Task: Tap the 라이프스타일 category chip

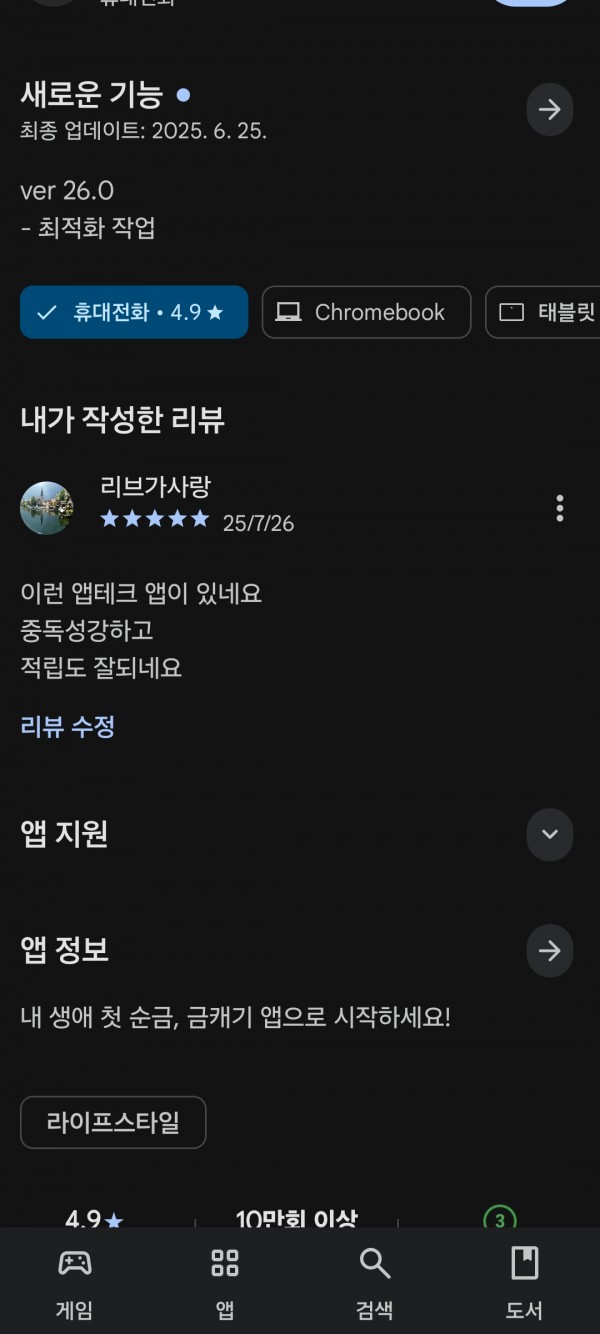Action: (113, 1122)
